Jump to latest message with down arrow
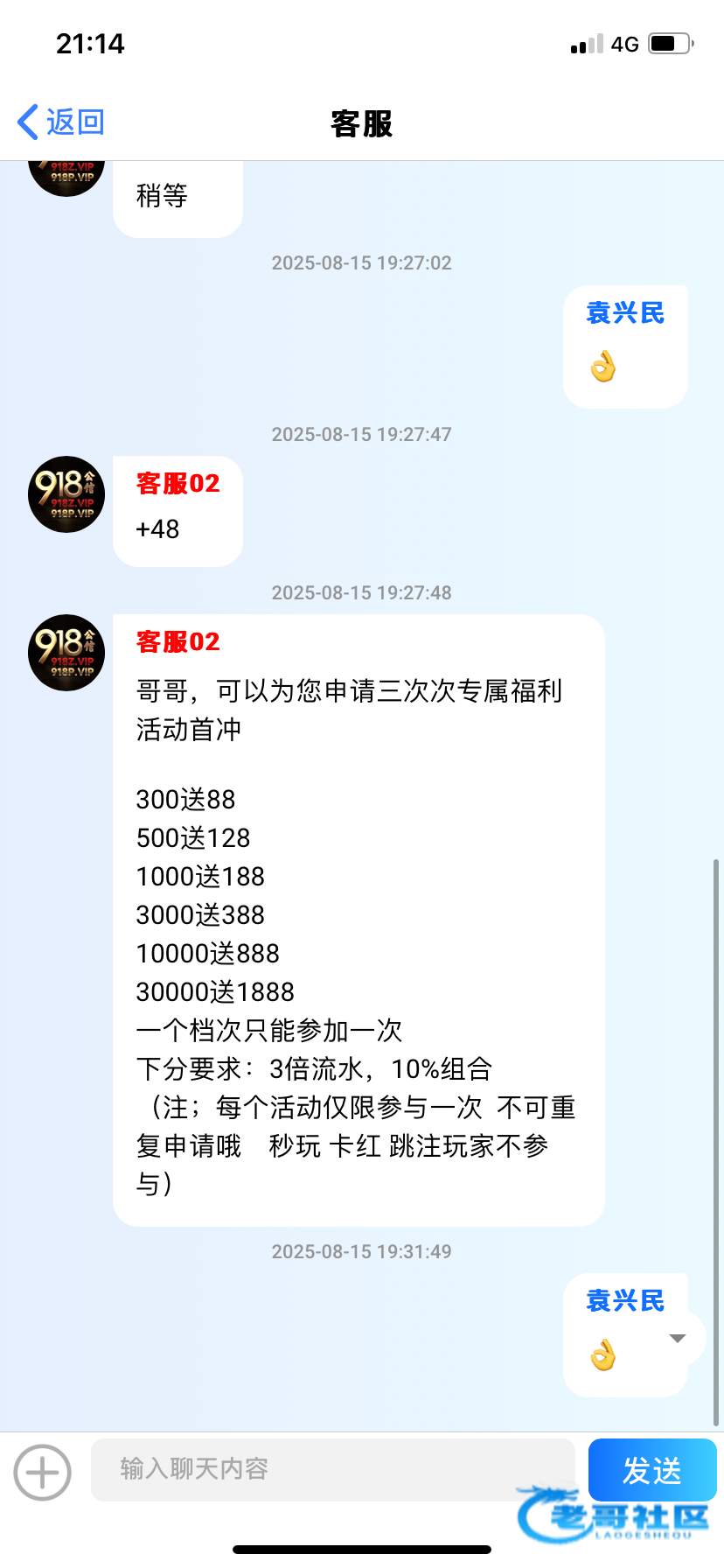 pos(677,1338)
